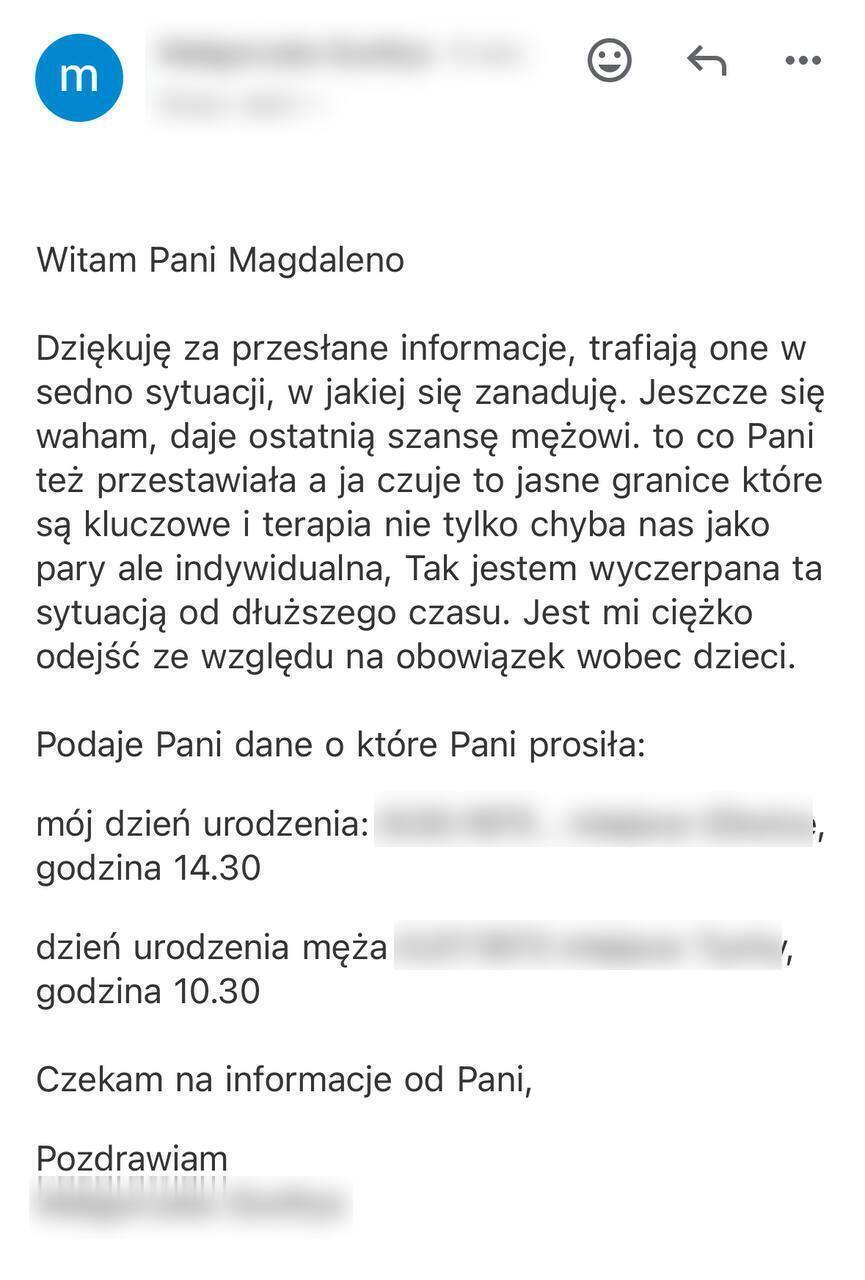Reply to this email using the arrow
The width and height of the screenshot is (865, 1280).
click(706, 60)
